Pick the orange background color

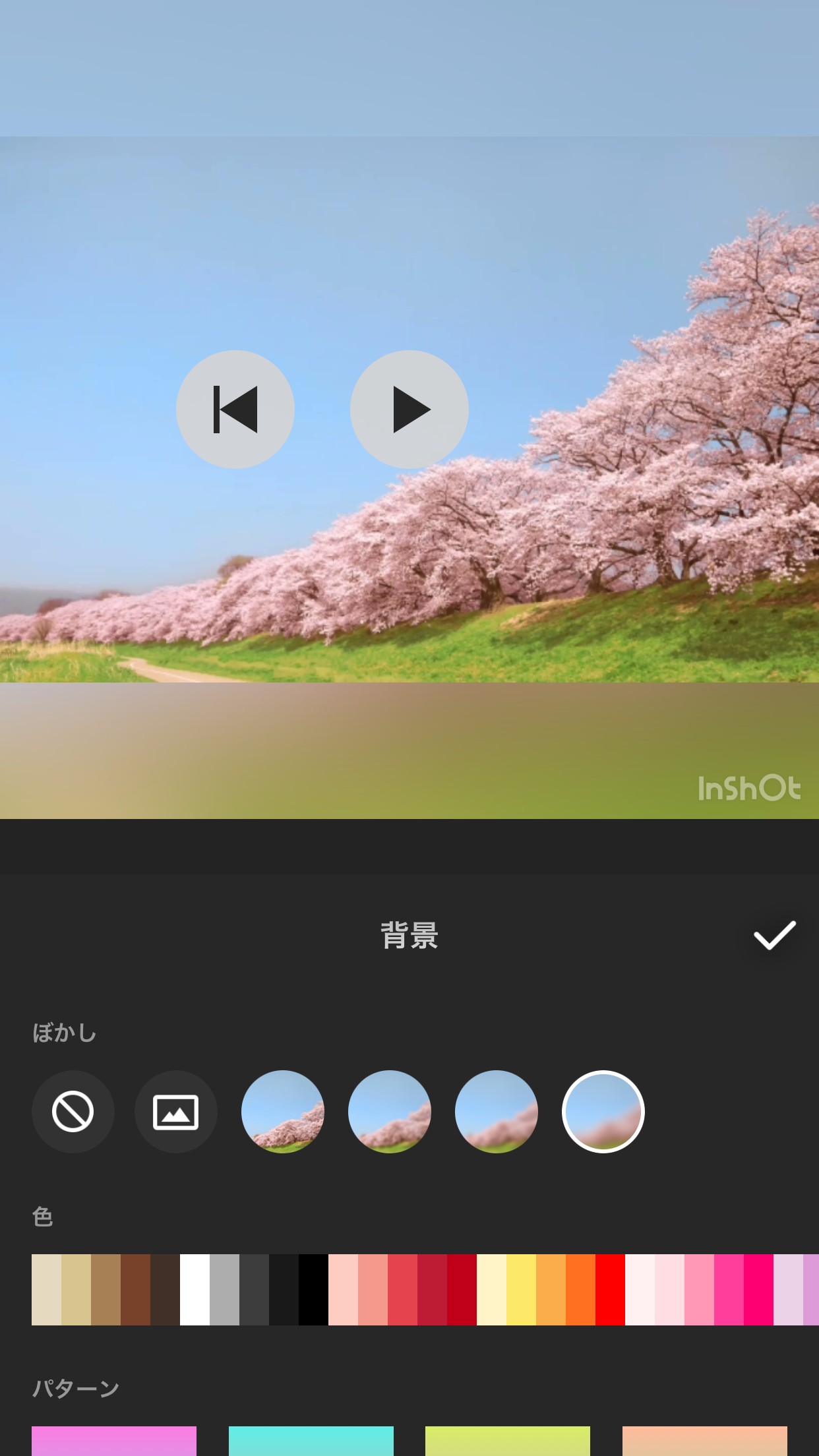[x=580, y=1290]
